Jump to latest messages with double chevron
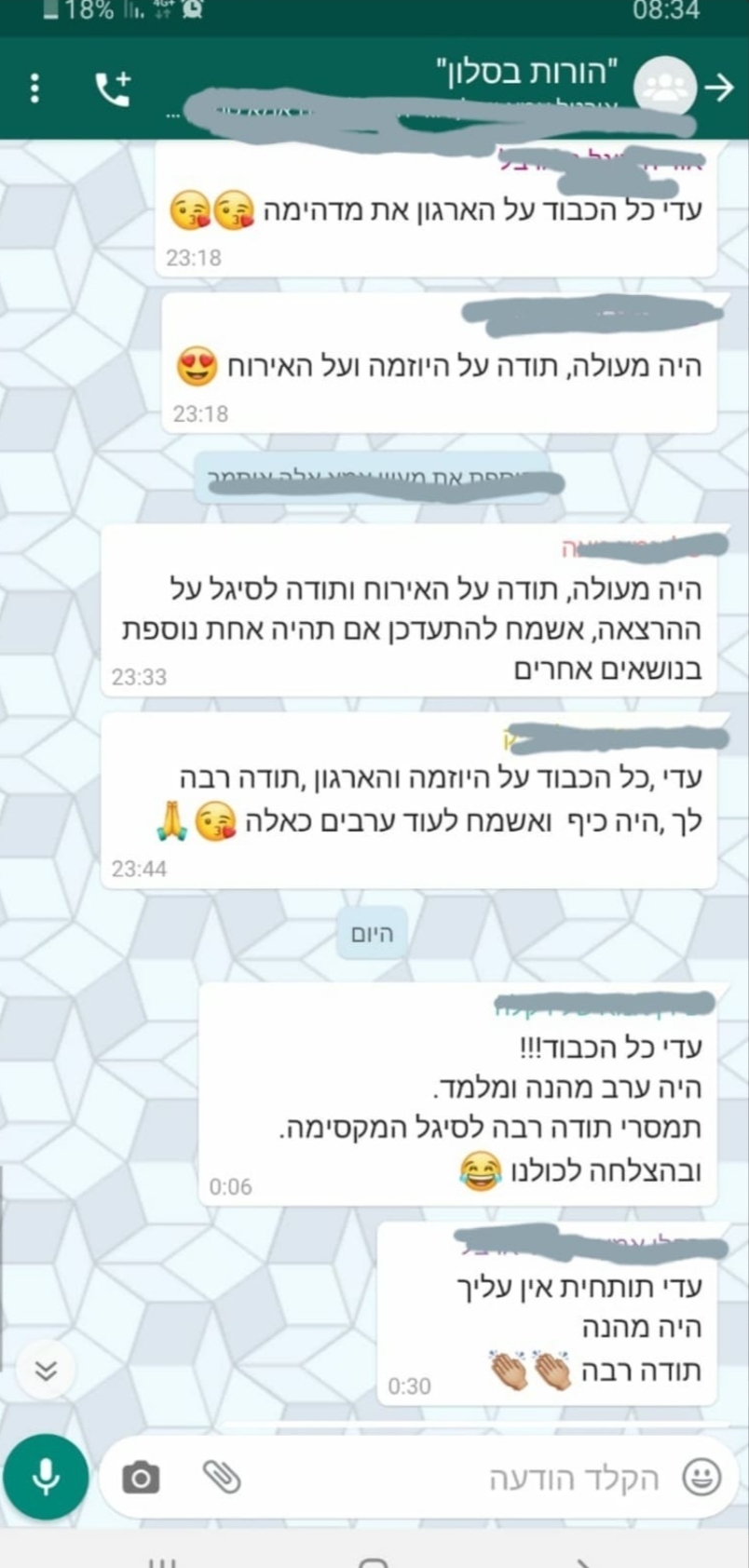 pos(46,1370)
